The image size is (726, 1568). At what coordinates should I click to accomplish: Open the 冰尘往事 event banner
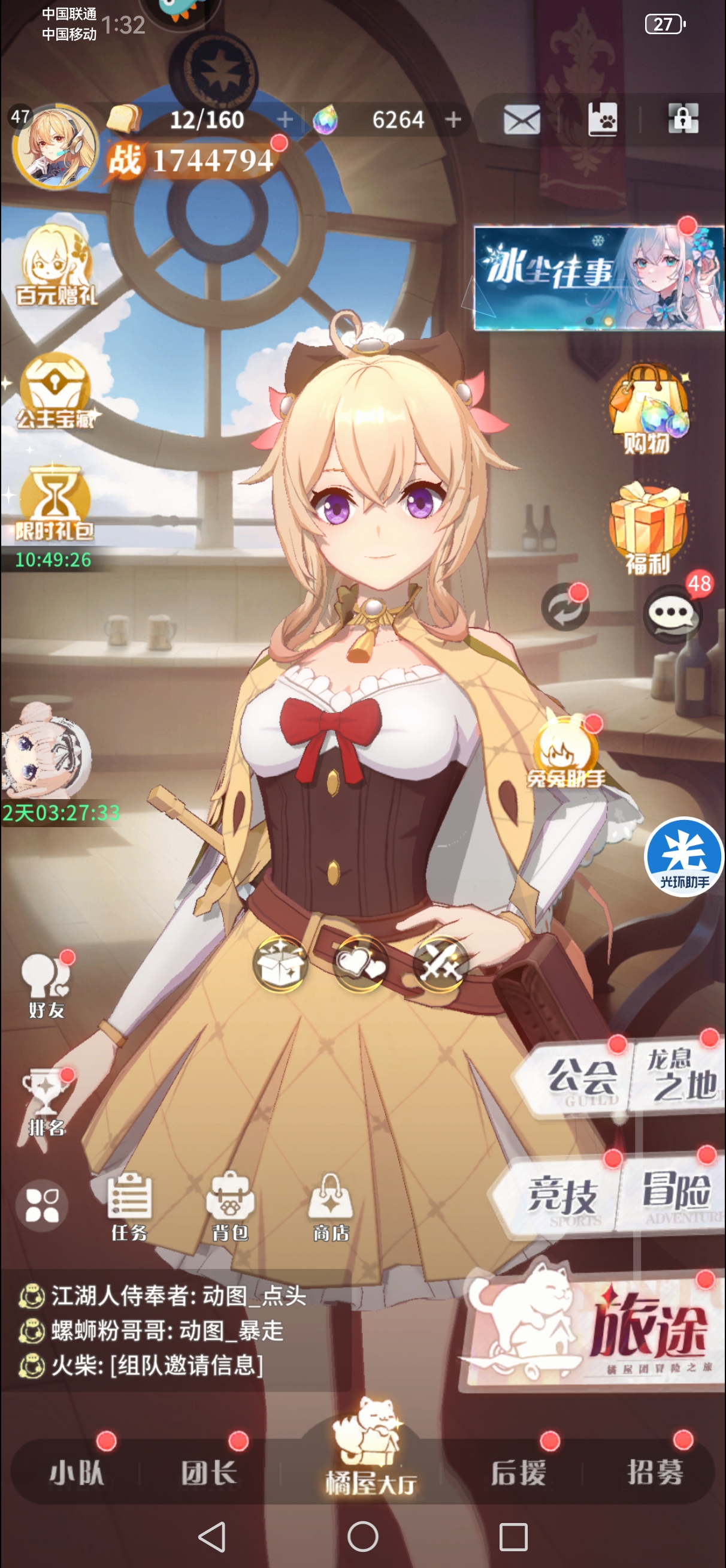(599, 278)
